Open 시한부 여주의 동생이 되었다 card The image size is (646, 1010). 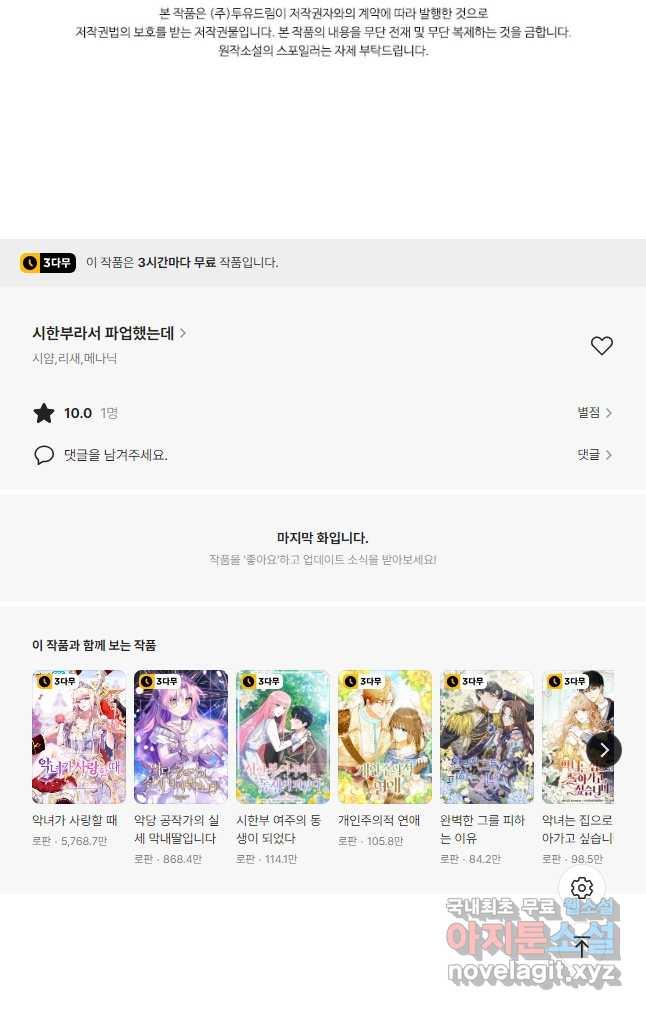(x=283, y=737)
